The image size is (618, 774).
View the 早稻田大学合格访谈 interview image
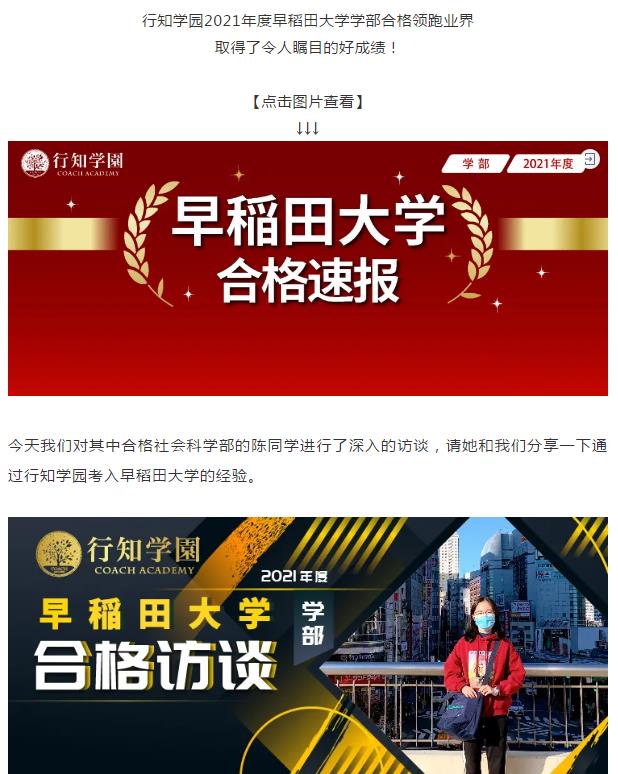(308, 645)
